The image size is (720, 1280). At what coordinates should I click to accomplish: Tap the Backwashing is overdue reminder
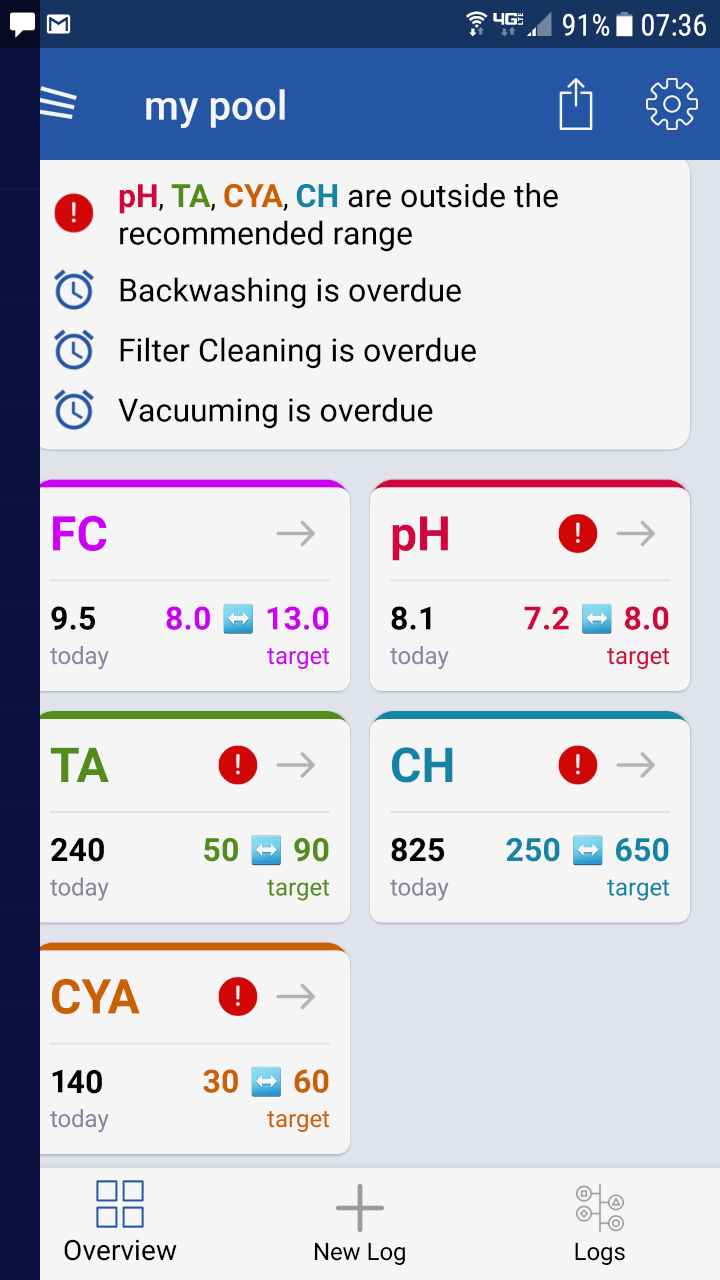click(290, 291)
